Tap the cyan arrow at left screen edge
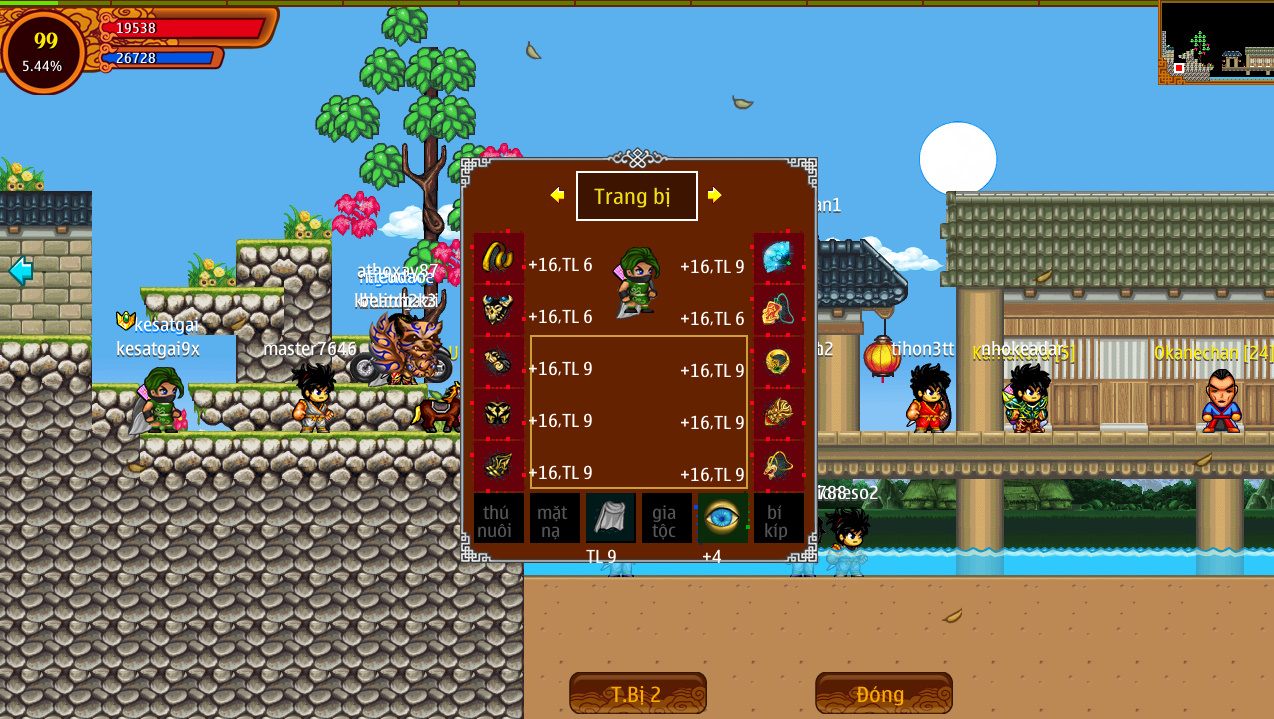This screenshot has width=1274, height=719. [20, 270]
